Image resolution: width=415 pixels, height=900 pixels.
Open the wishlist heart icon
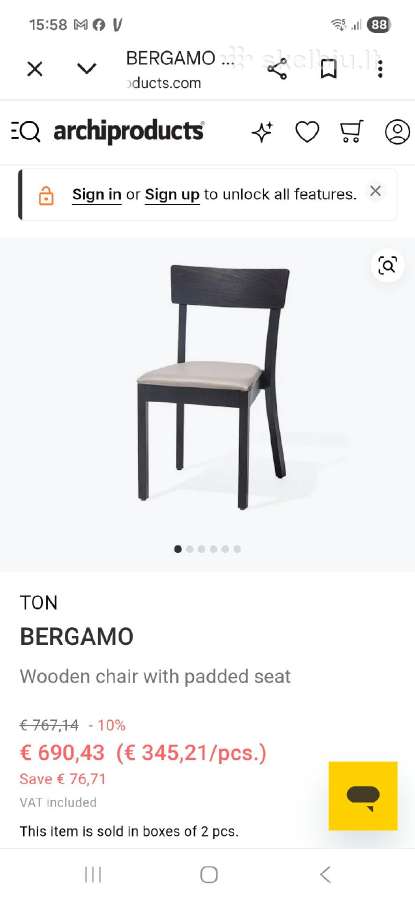click(x=307, y=132)
